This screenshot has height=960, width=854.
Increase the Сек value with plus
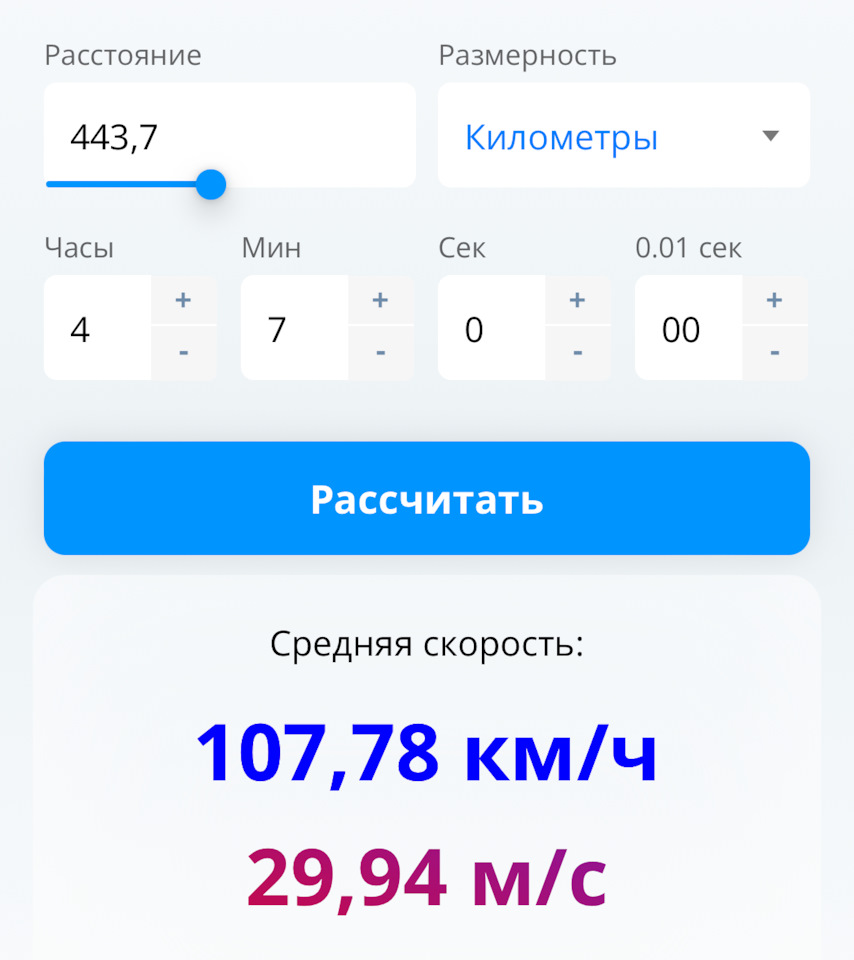click(x=577, y=300)
